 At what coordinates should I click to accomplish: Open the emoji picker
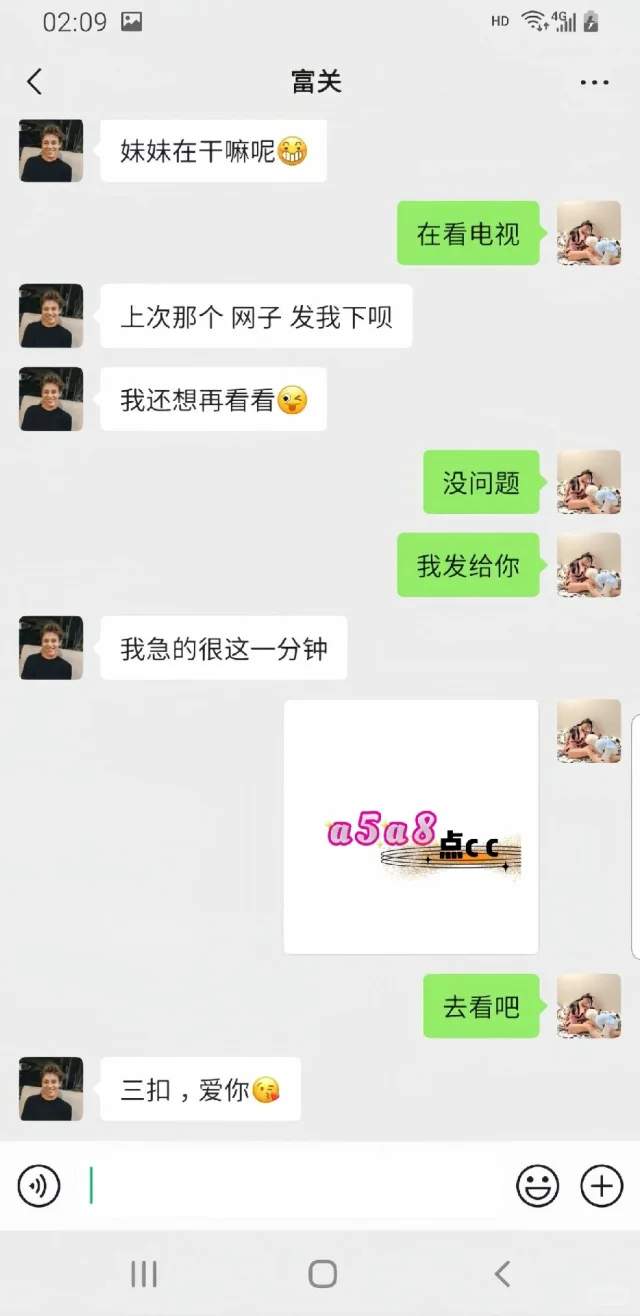pos(537,1186)
